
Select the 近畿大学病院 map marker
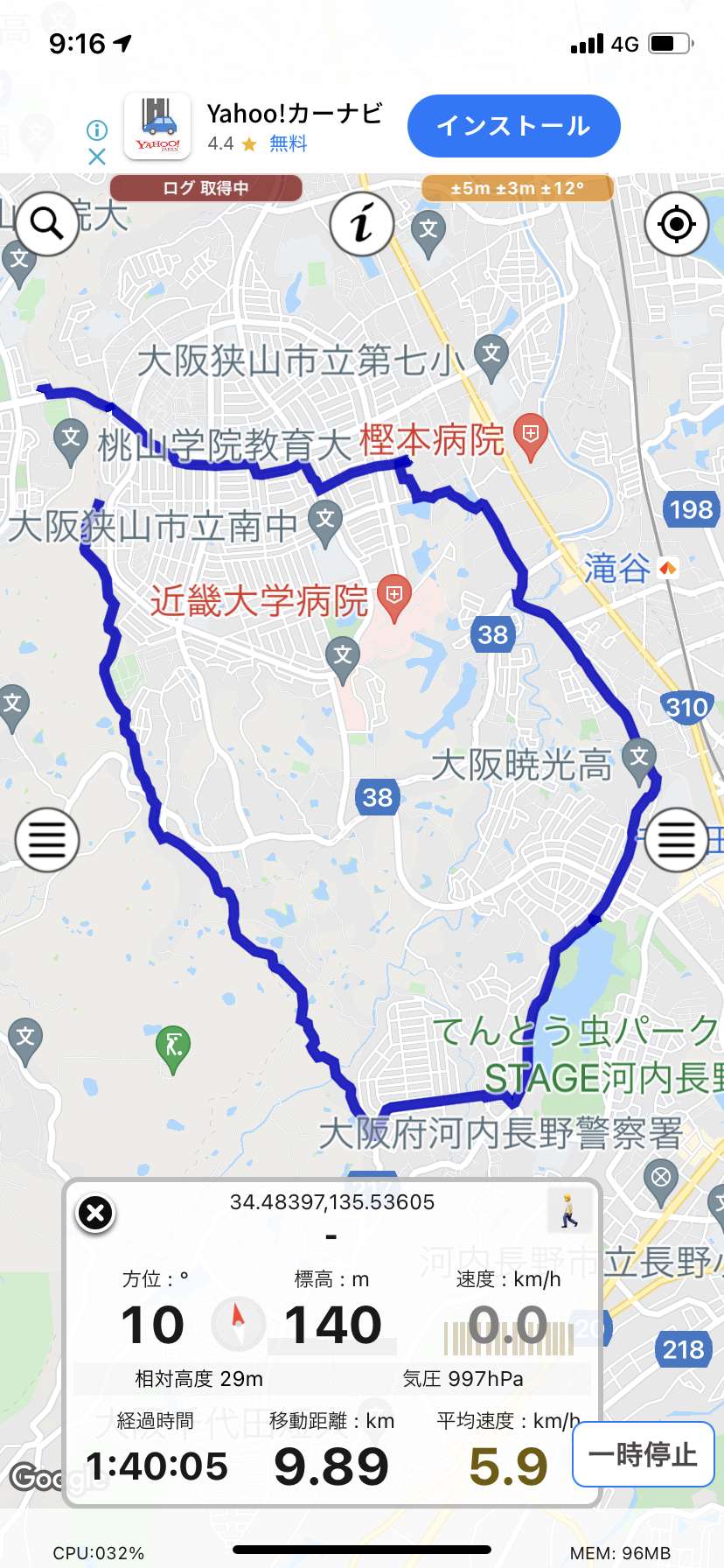coord(394,598)
